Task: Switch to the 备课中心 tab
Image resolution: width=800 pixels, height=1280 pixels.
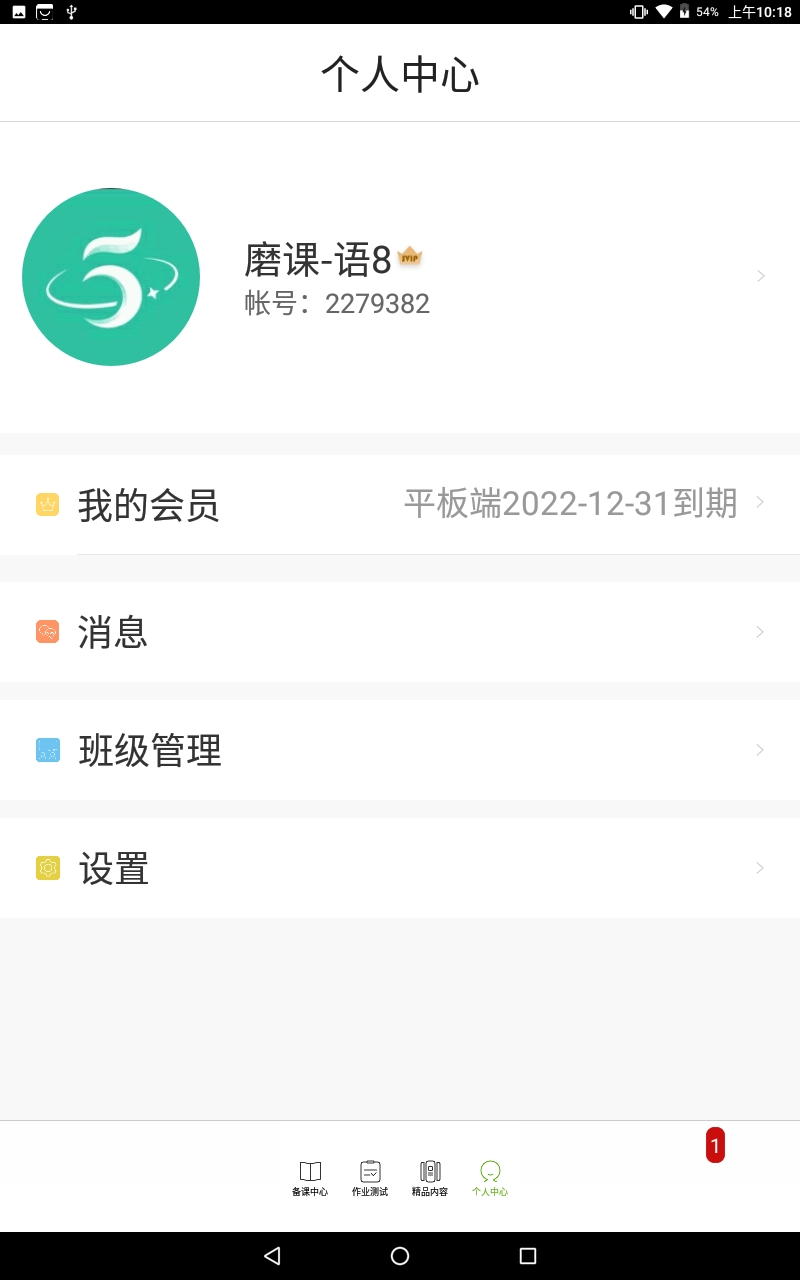Action: (310, 1178)
